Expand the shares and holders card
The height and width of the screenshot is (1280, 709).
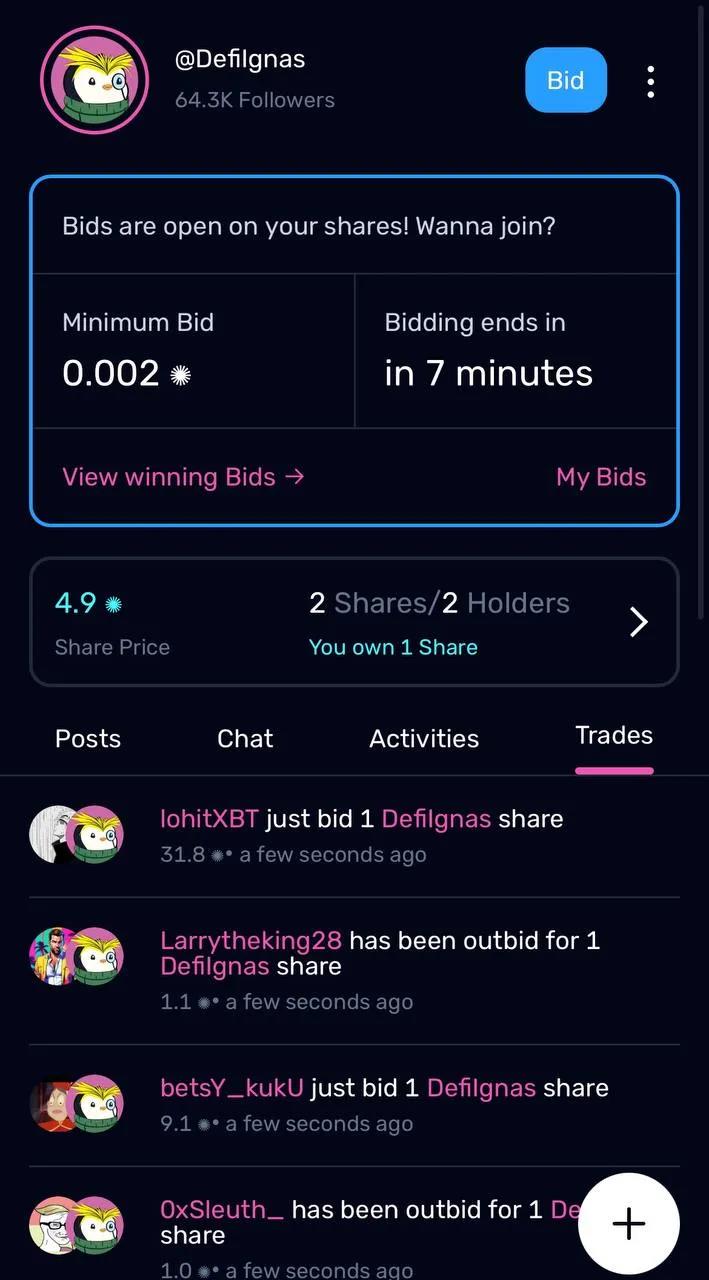tap(638, 623)
